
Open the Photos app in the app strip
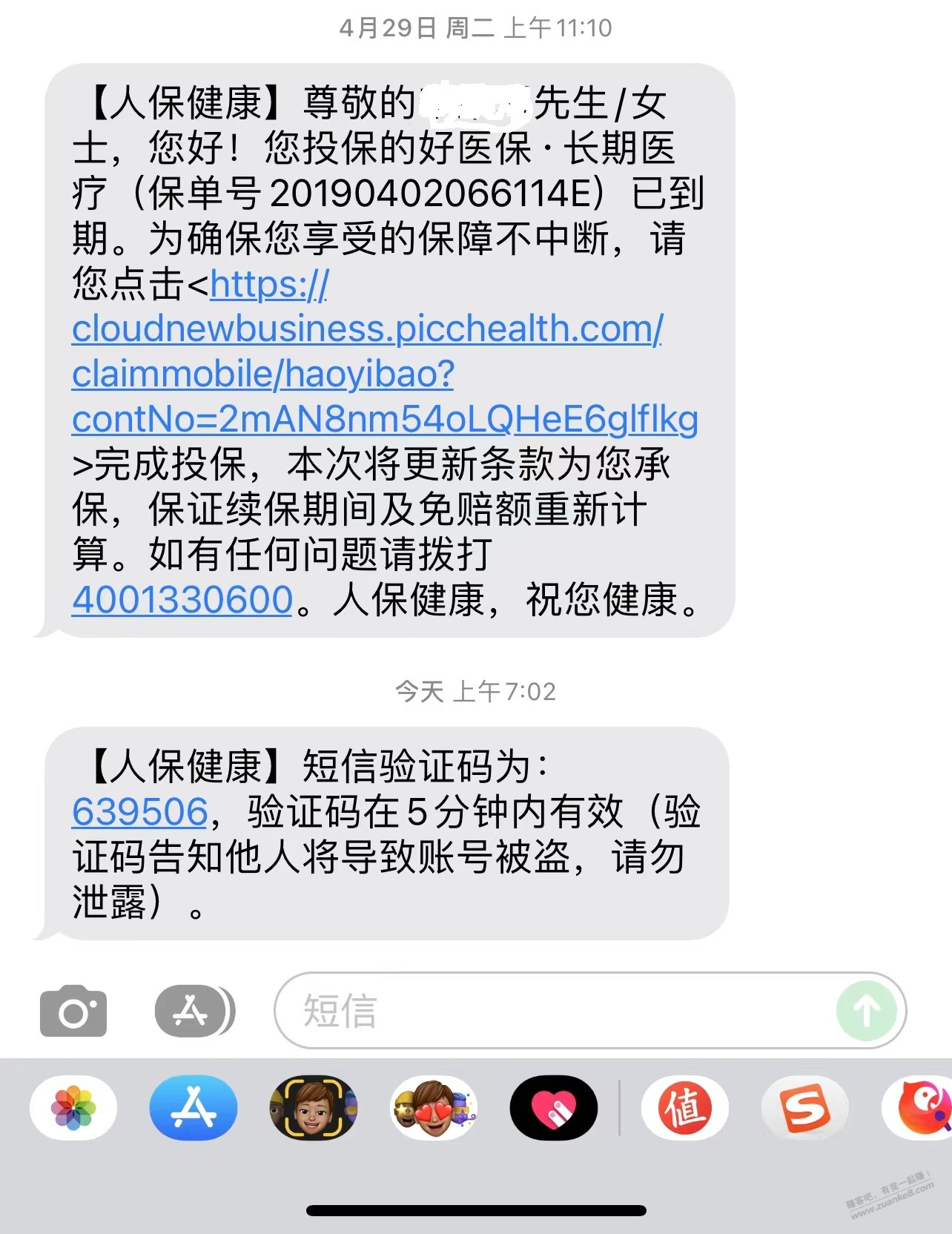(x=73, y=1109)
